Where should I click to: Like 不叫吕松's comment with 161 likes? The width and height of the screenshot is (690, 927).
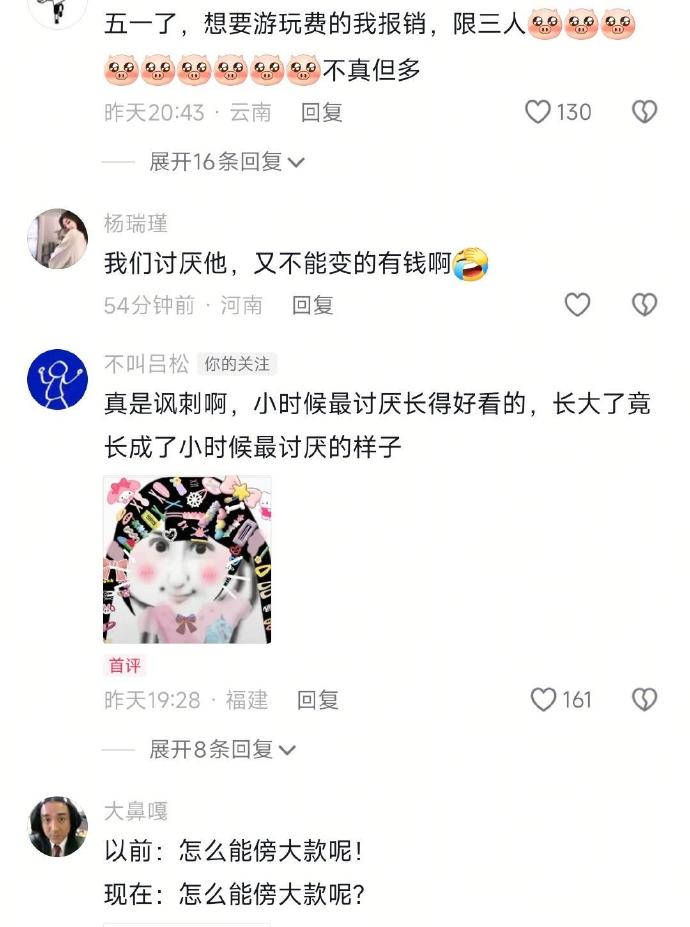coord(543,700)
